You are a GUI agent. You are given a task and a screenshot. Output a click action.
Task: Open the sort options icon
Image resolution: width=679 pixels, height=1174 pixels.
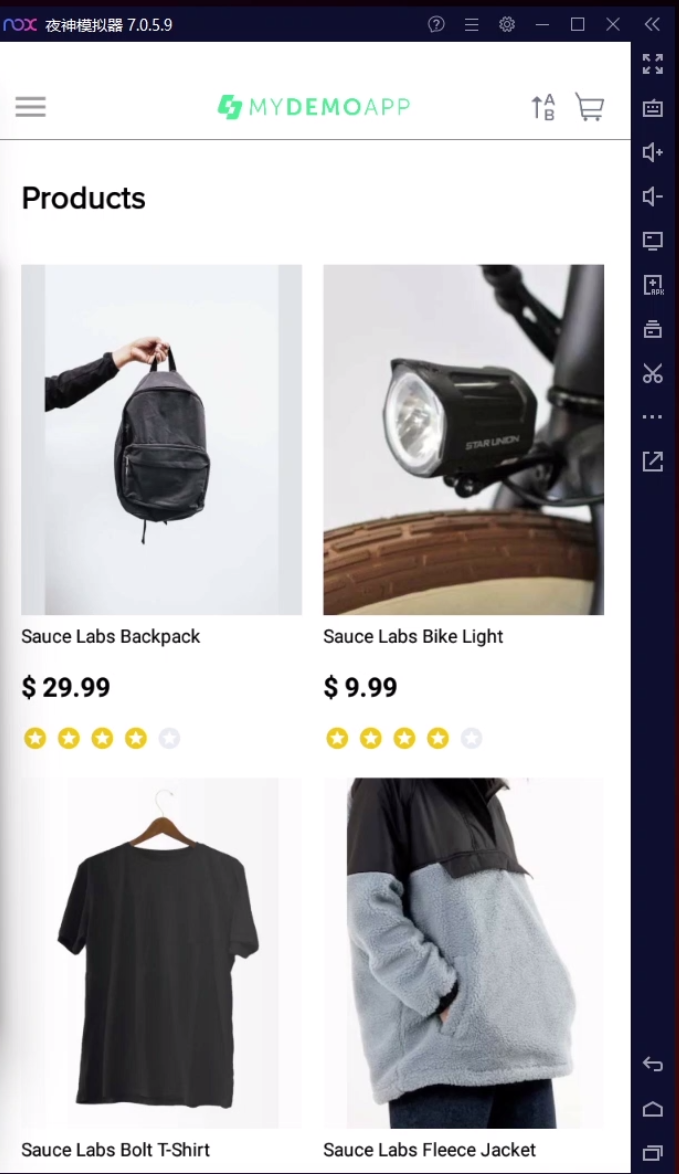543,107
